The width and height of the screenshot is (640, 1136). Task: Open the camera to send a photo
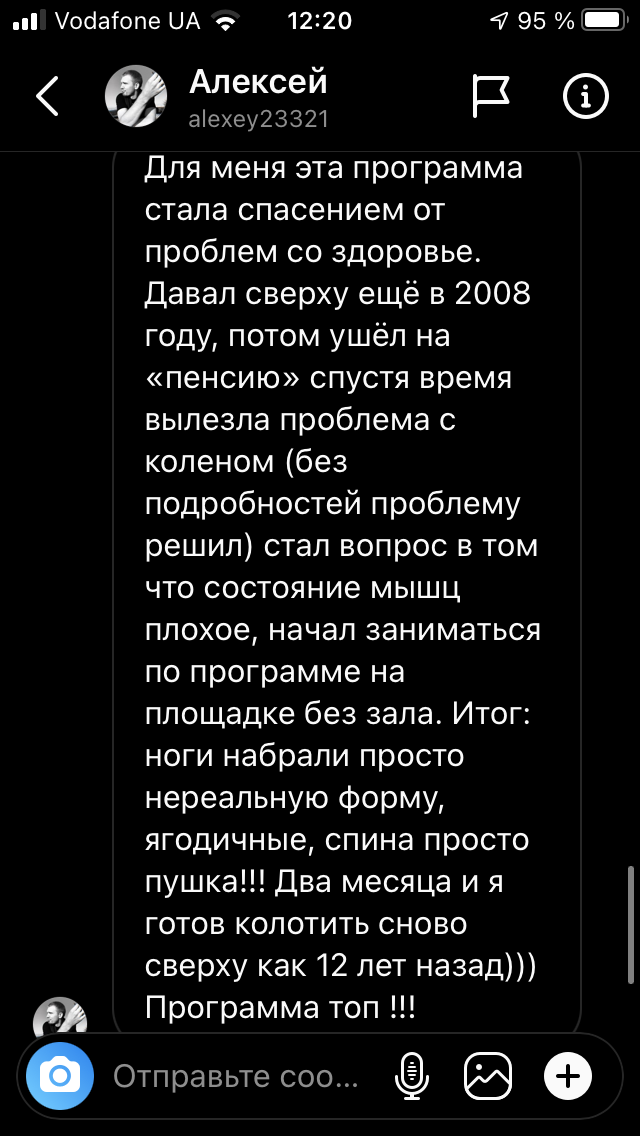tap(60, 1077)
